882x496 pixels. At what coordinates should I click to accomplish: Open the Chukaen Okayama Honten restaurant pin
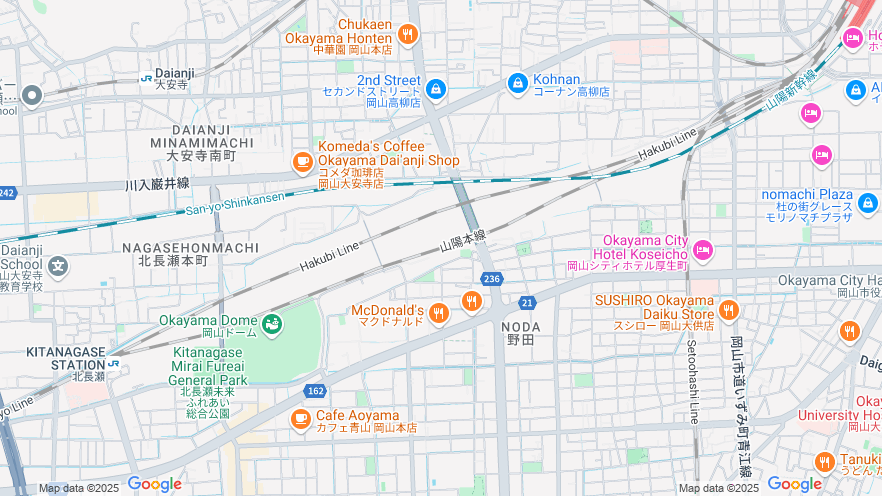pyautogui.click(x=407, y=35)
